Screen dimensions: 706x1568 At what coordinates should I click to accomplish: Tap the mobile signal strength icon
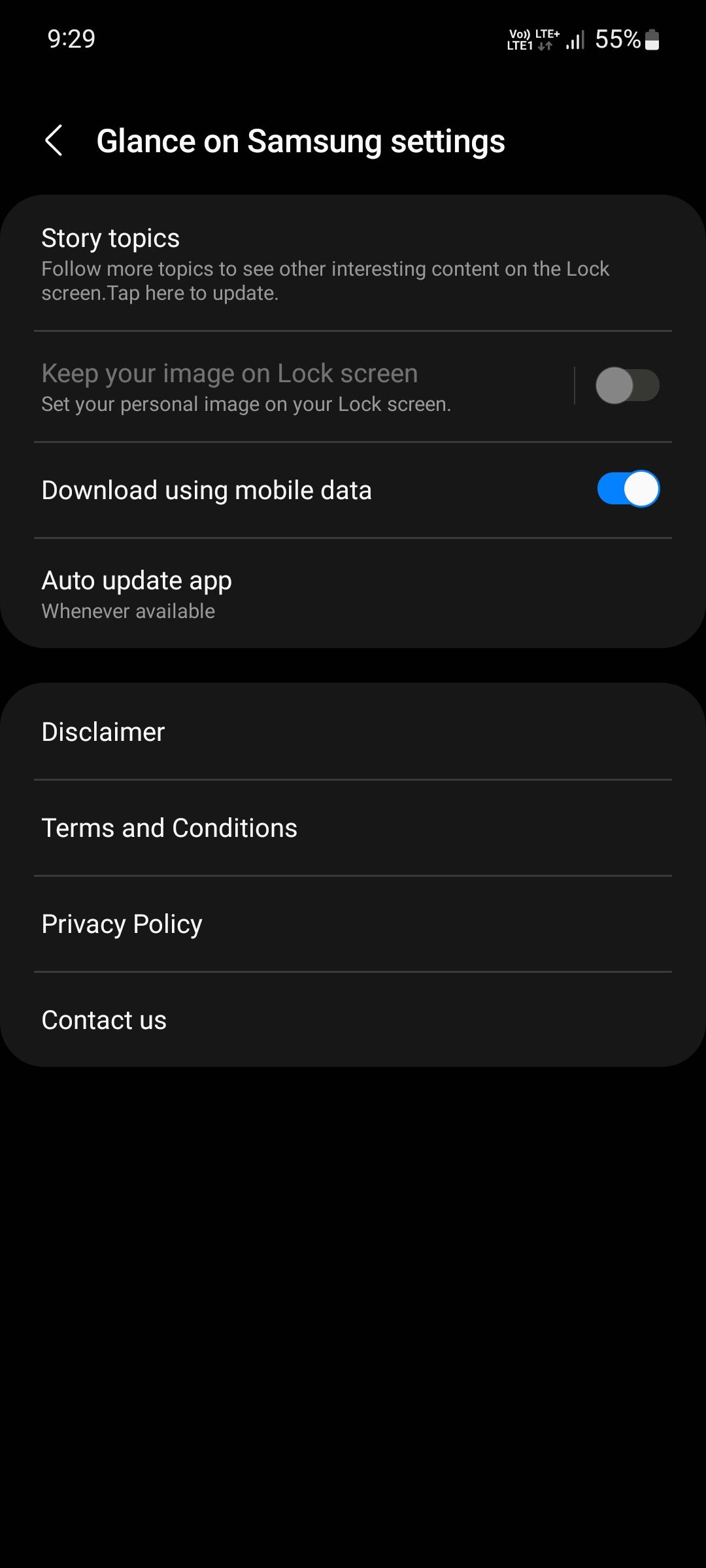click(x=574, y=40)
